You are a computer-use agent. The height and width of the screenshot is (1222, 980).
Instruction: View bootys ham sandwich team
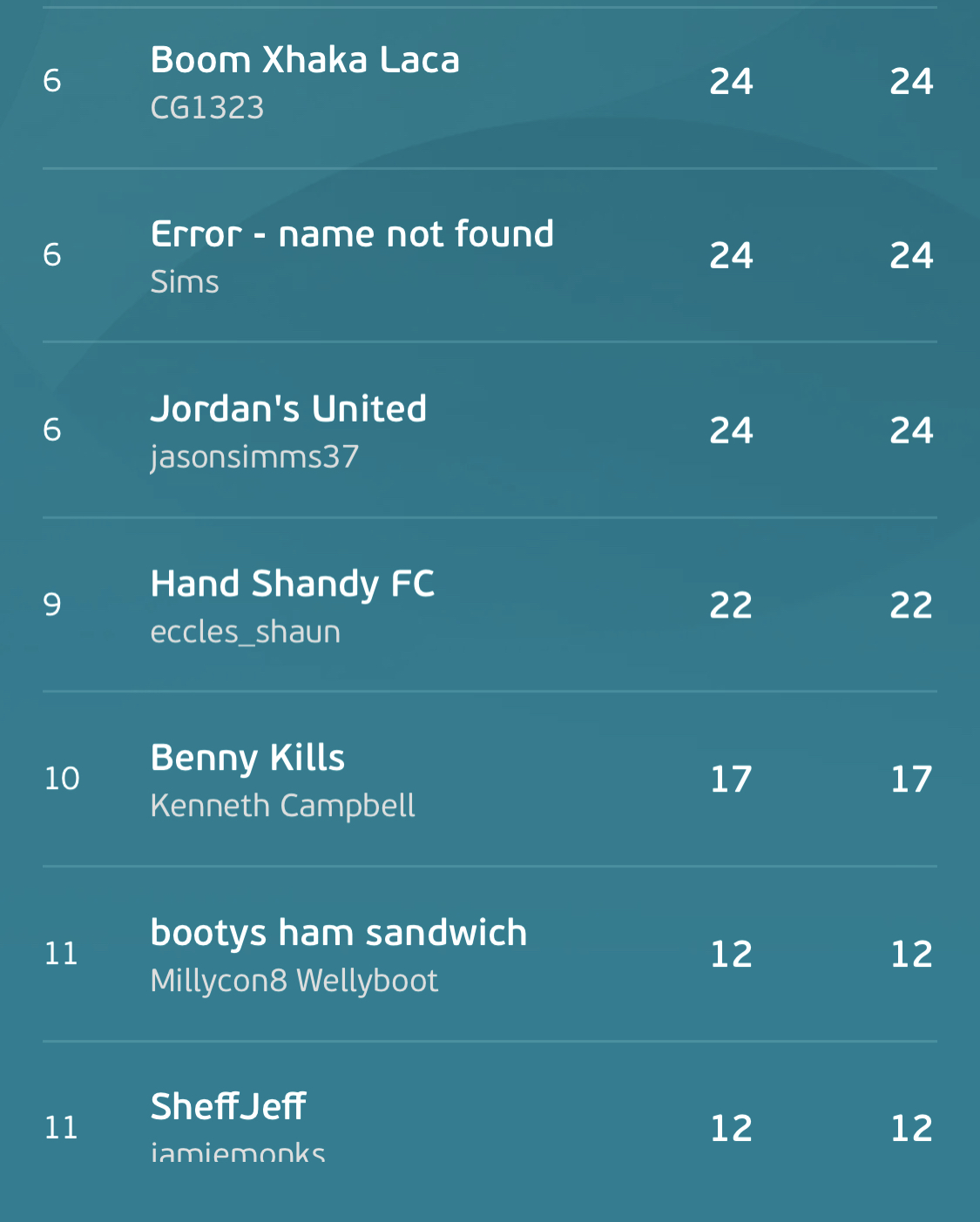click(x=490, y=955)
